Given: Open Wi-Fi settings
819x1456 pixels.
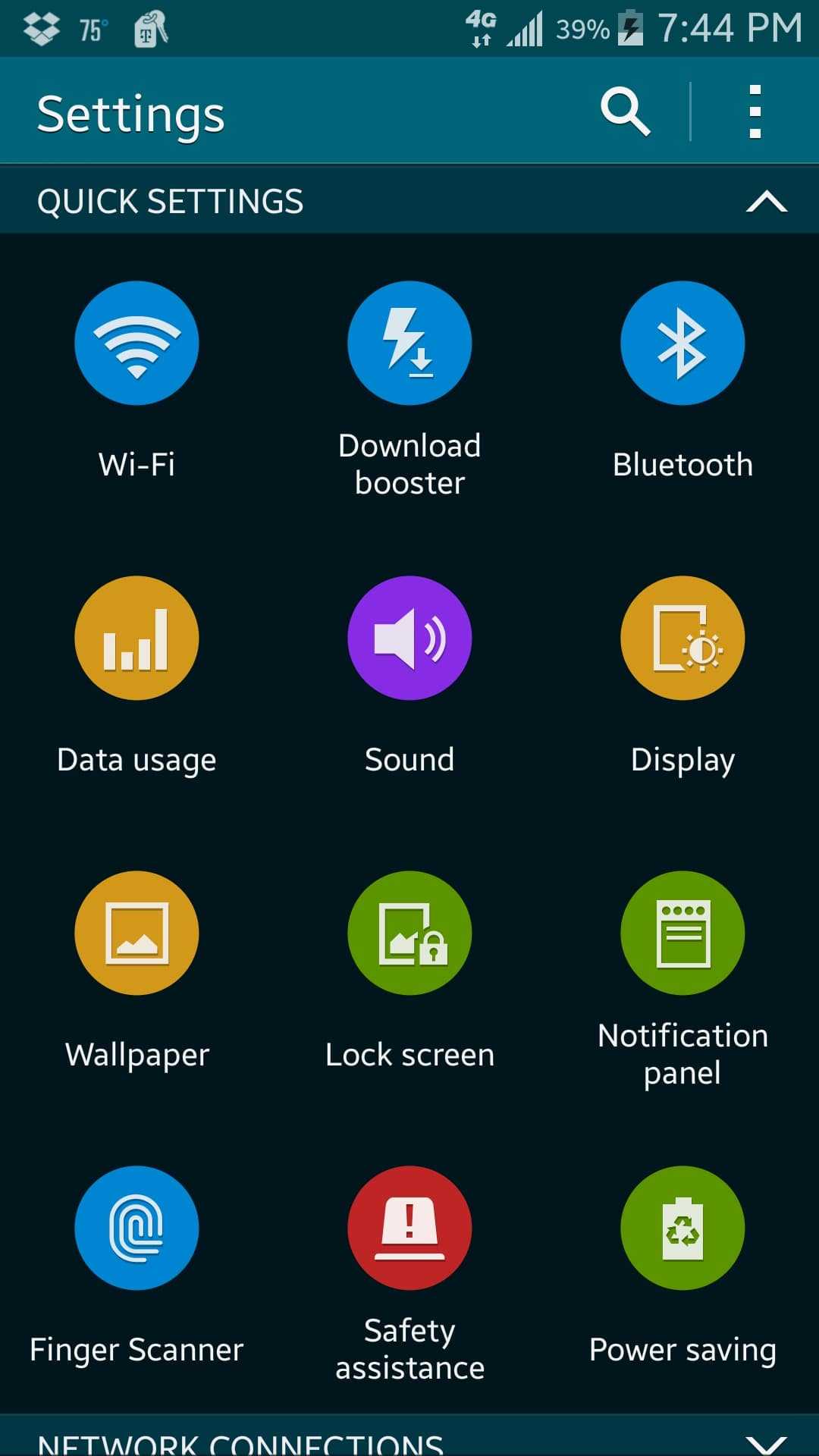Looking at the screenshot, I should tap(136, 343).
